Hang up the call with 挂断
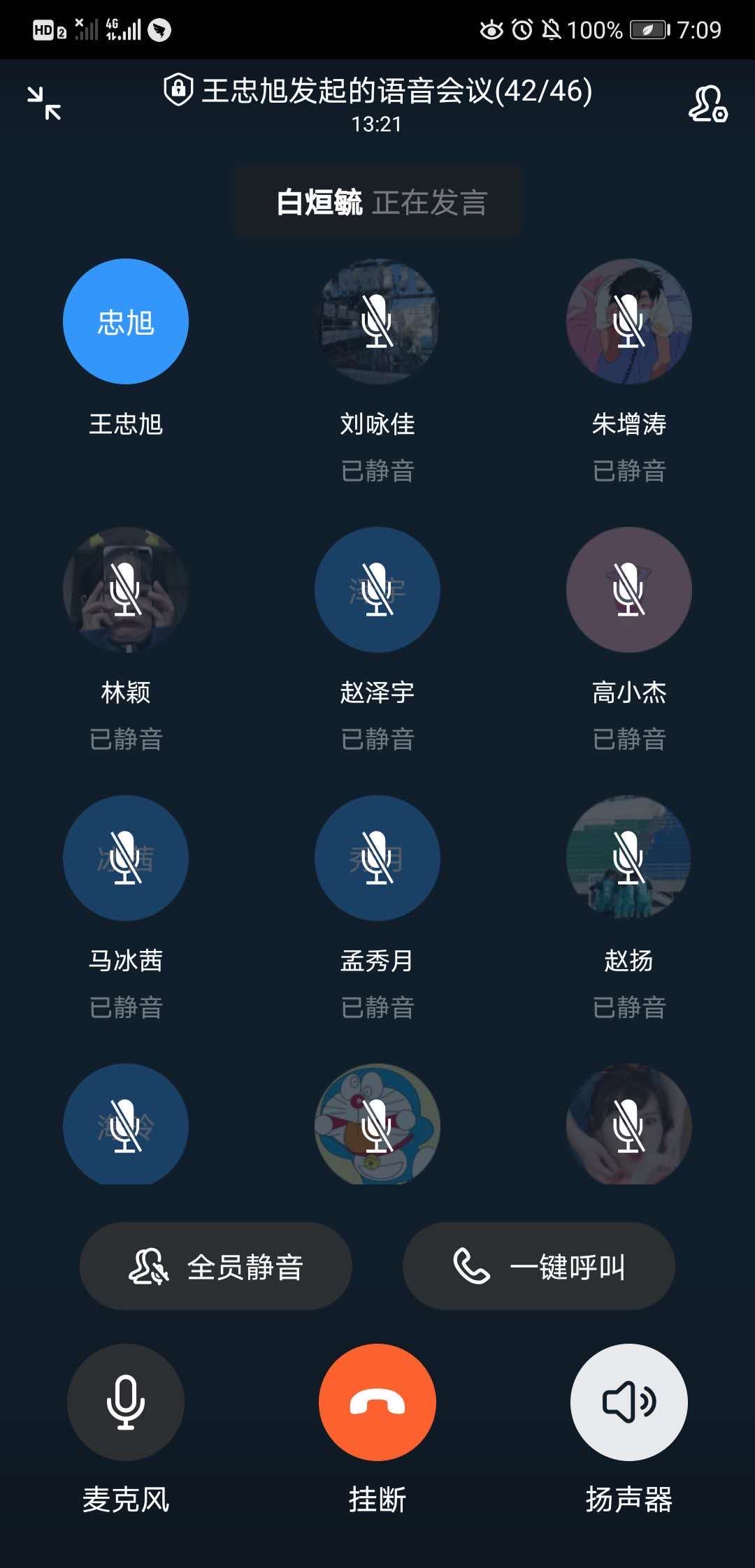The width and height of the screenshot is (755, 1568). click(x=377, y=1402)
